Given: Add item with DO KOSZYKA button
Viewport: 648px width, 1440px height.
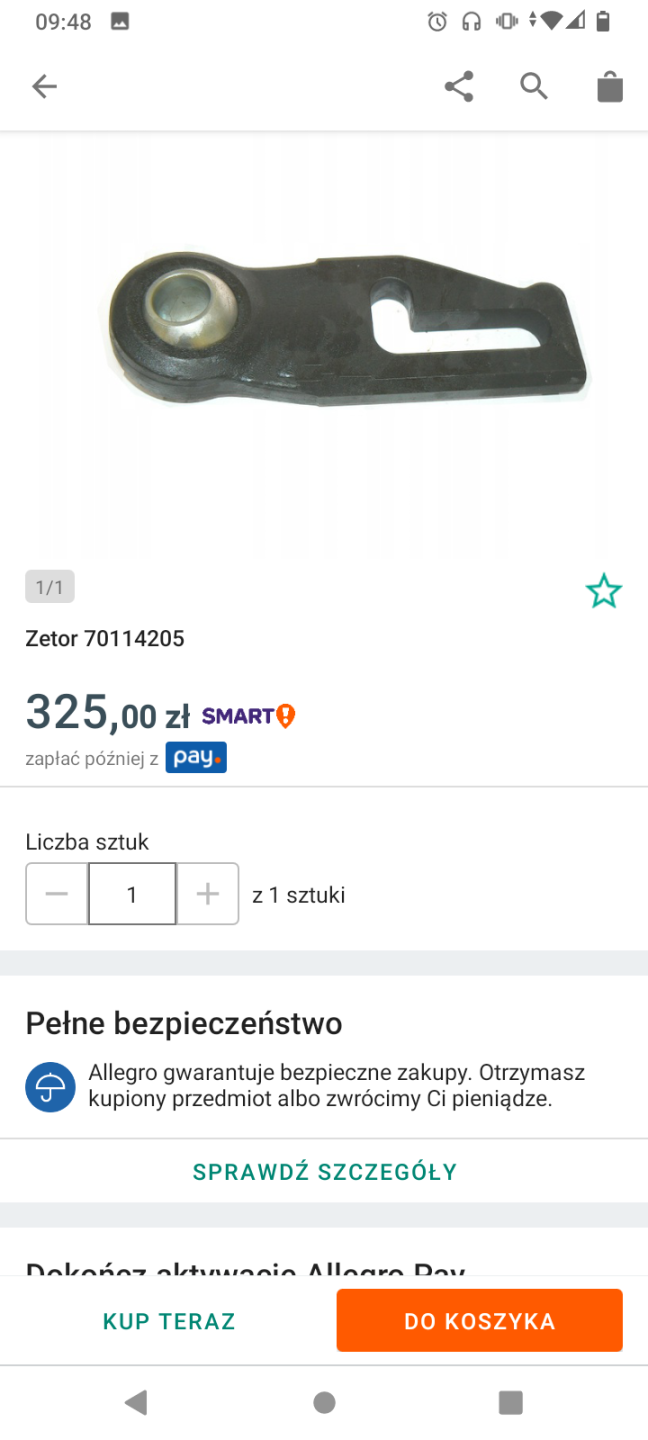Looking at the screenshot, I should click(479, 1321).
